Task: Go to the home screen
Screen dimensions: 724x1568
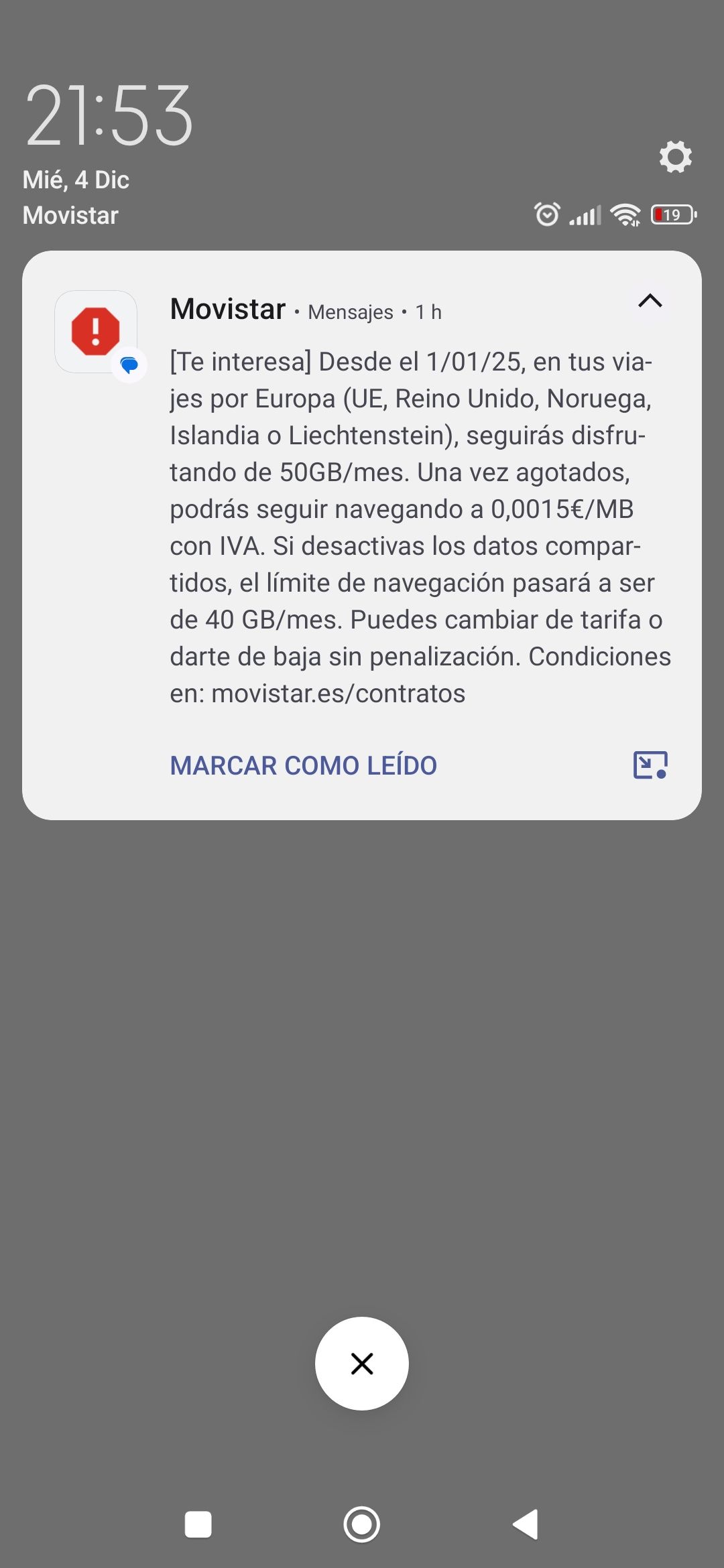Action: (362, 1524)
